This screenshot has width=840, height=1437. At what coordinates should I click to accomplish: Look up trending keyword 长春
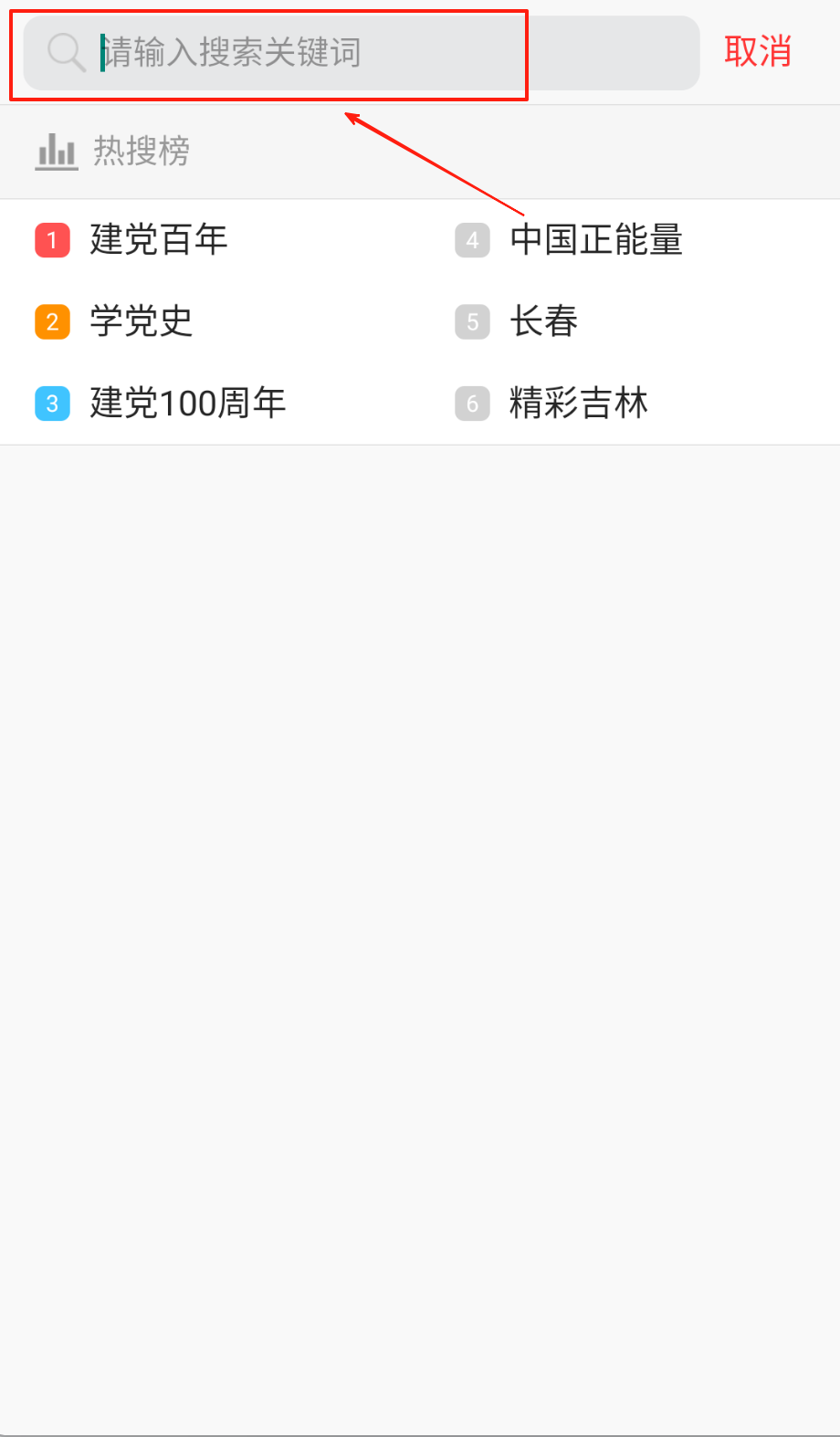point(544,321)
